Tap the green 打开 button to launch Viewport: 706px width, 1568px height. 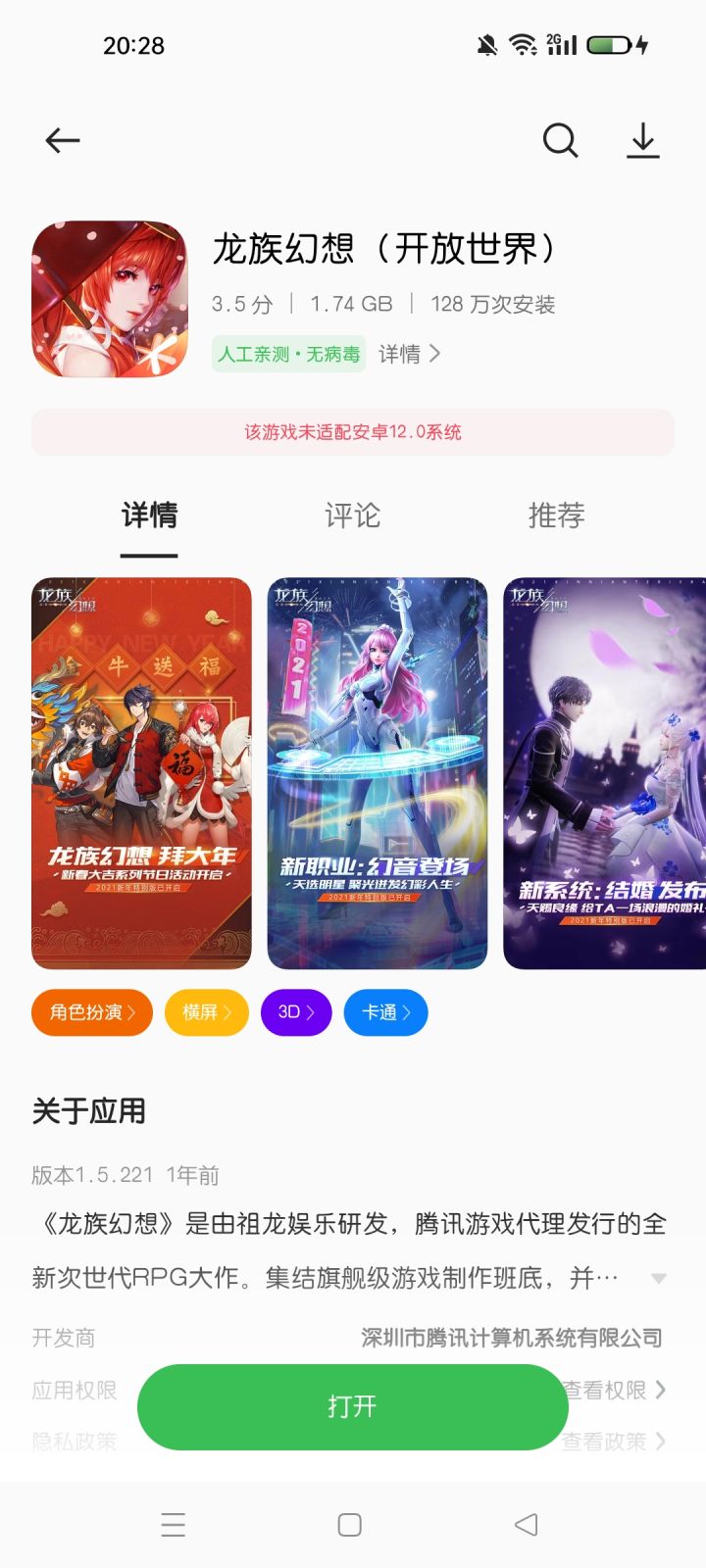coord(352,1407)
